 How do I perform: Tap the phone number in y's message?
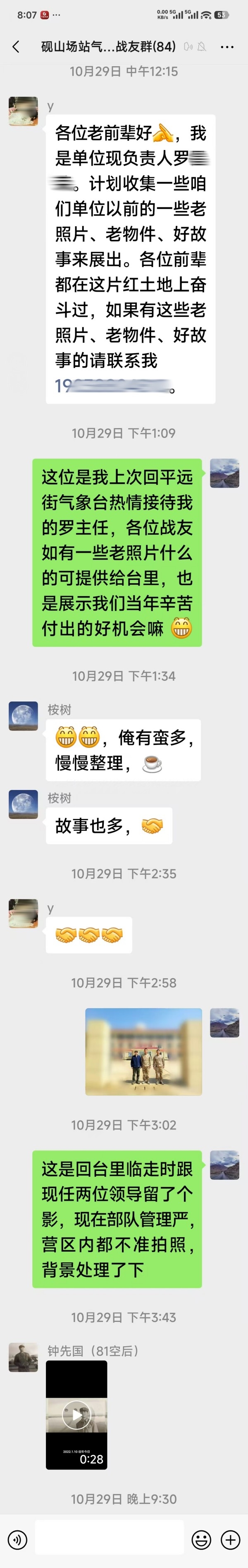tap(112, 385)
